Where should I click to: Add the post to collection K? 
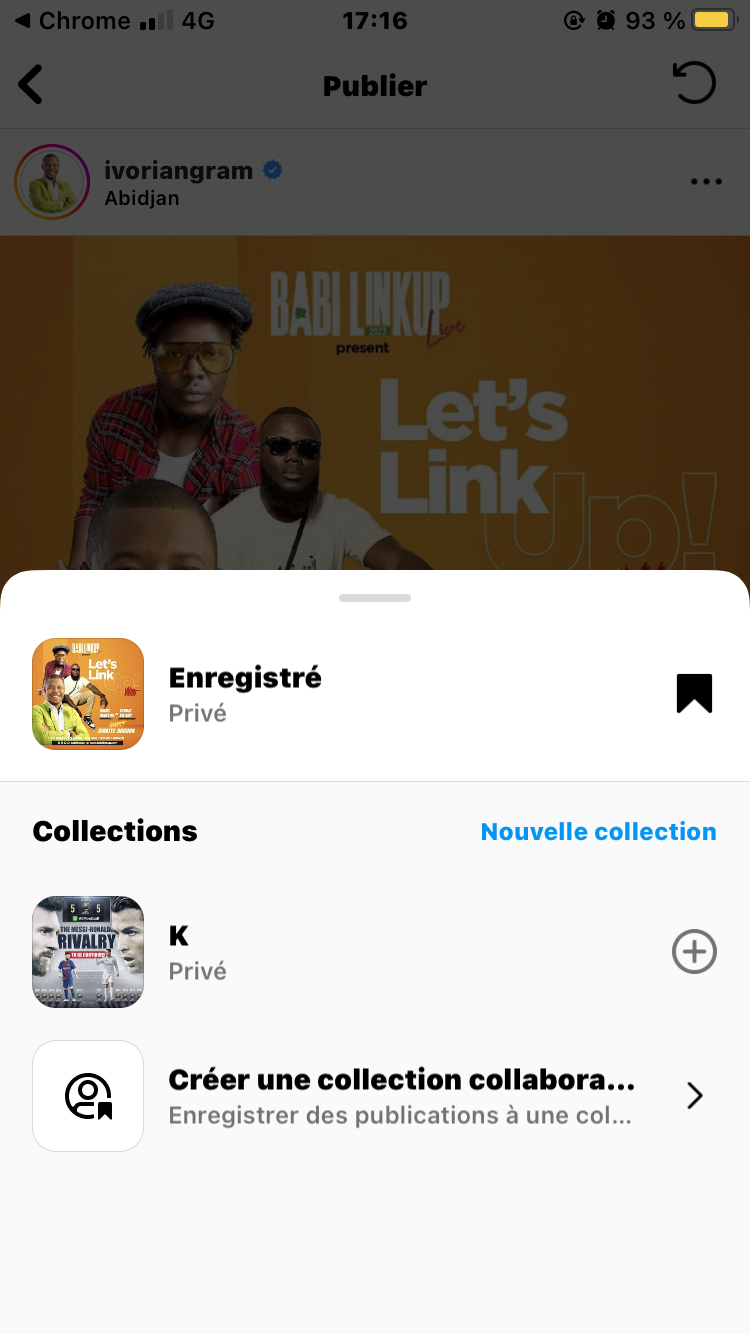click(694, 951)
